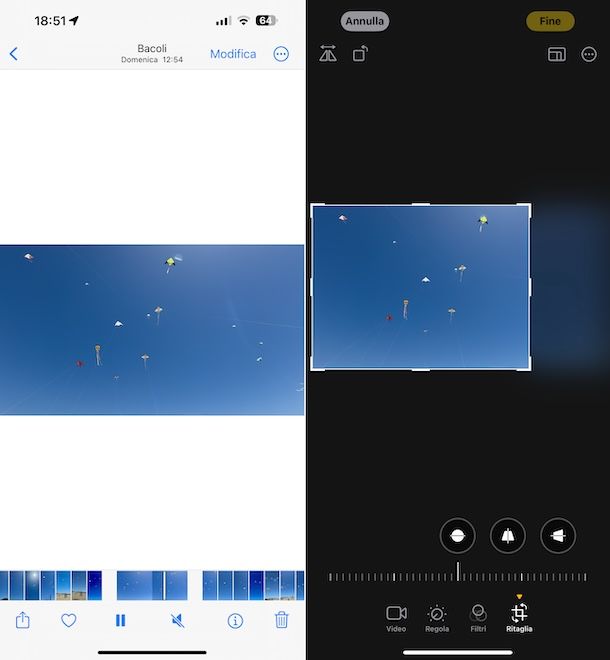Delete this video with the trash icon
The width and height of the screenshot is (610, 660).
(282, 620)
